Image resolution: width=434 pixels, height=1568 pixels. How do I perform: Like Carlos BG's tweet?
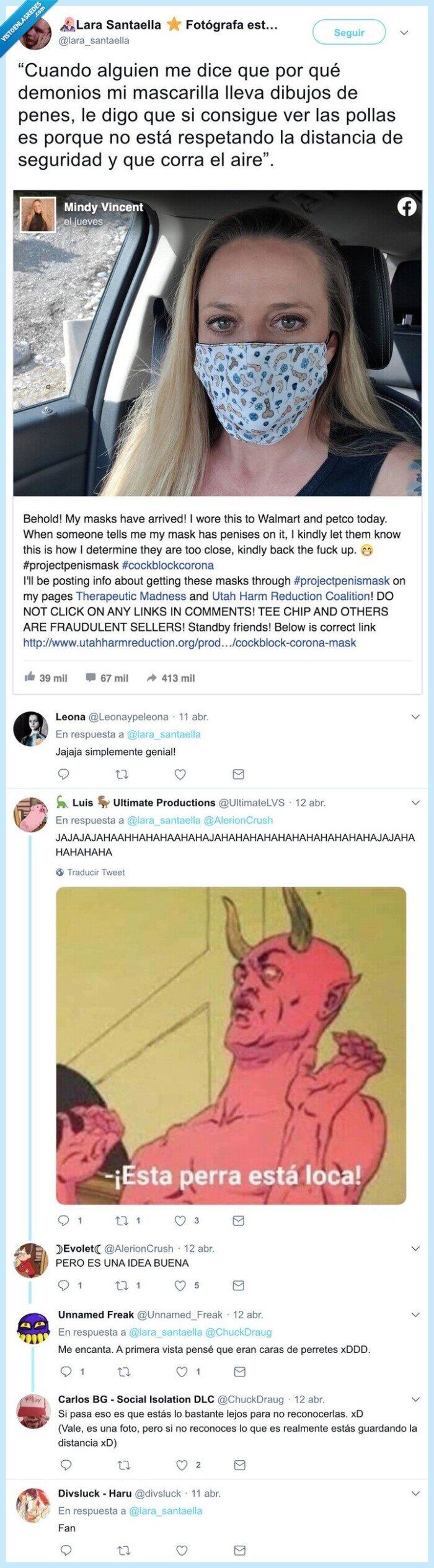point(182,1464)
